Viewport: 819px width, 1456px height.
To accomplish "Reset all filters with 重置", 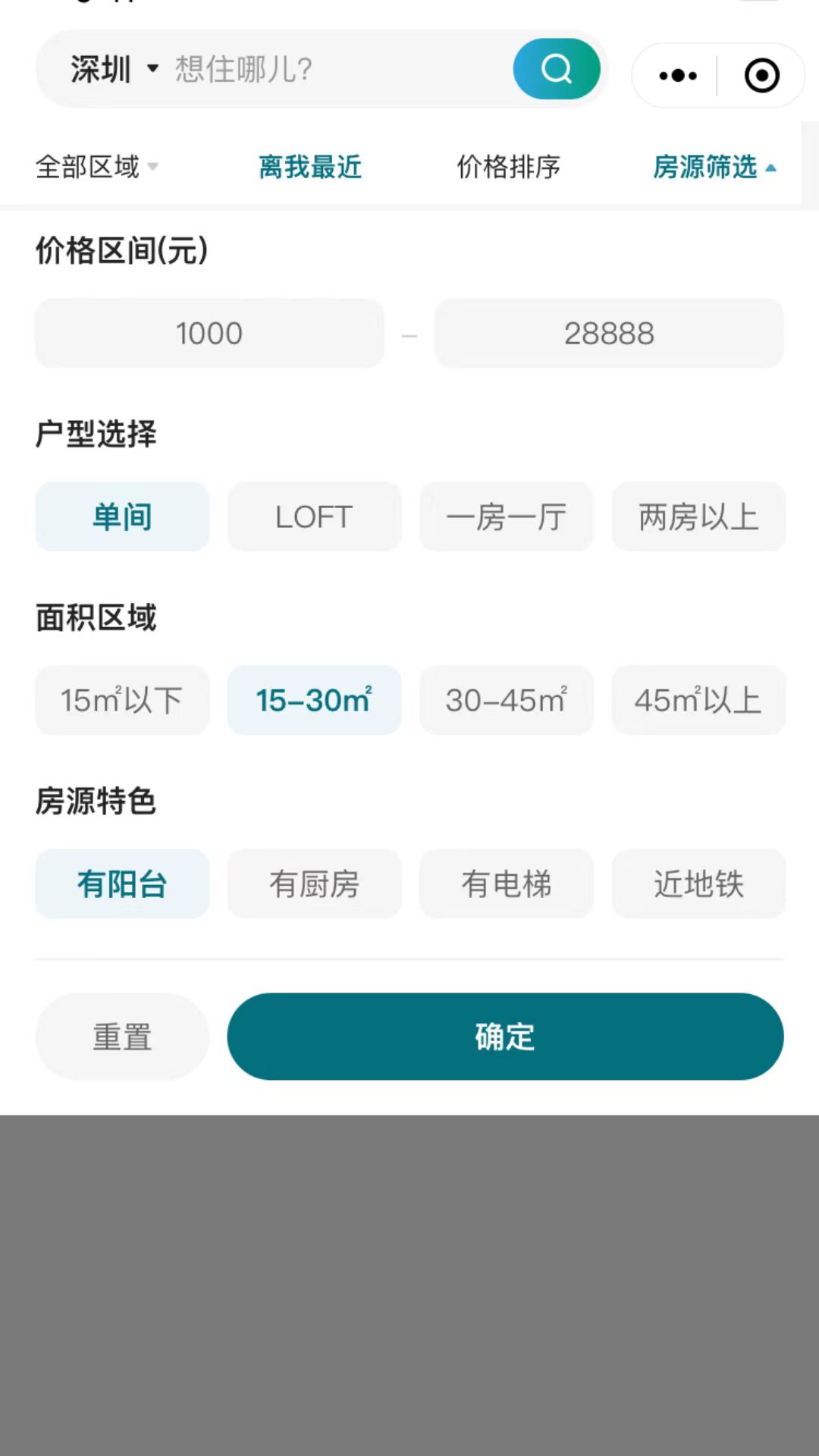I will (x=122, y=1037).
